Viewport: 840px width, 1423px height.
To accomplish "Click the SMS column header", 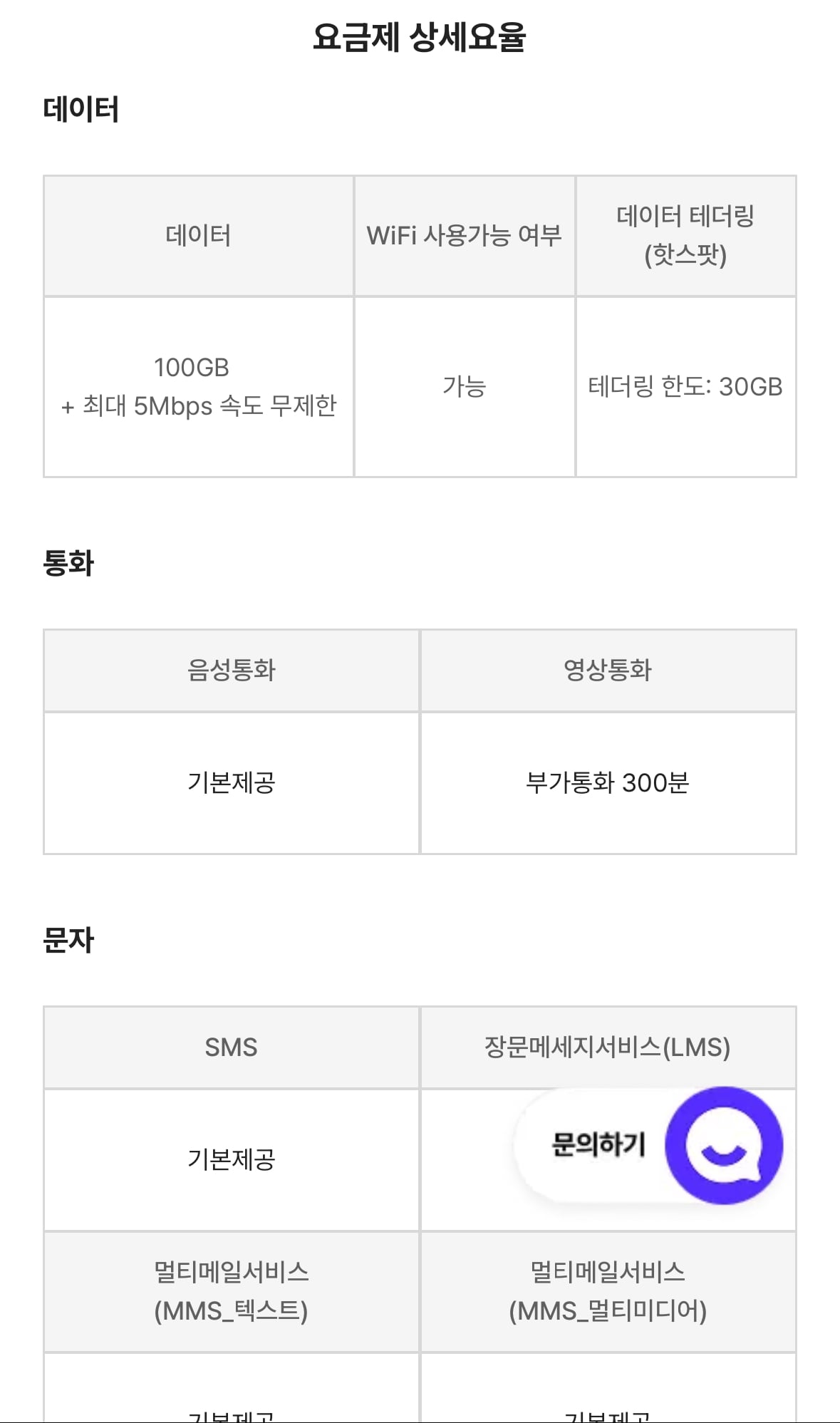I will [x=232, y=1047].
